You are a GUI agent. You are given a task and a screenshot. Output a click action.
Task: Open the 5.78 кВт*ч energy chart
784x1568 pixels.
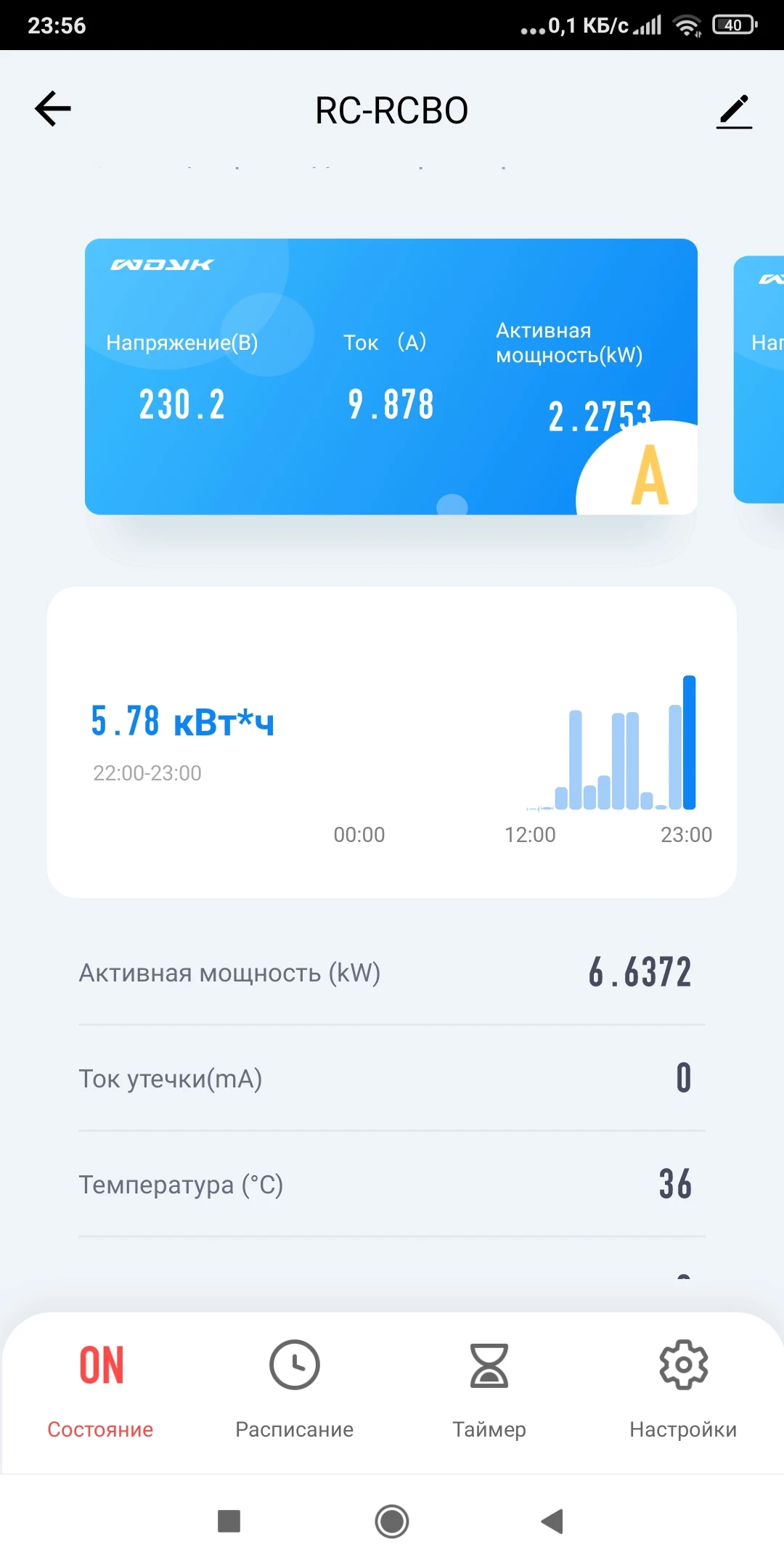392,742
